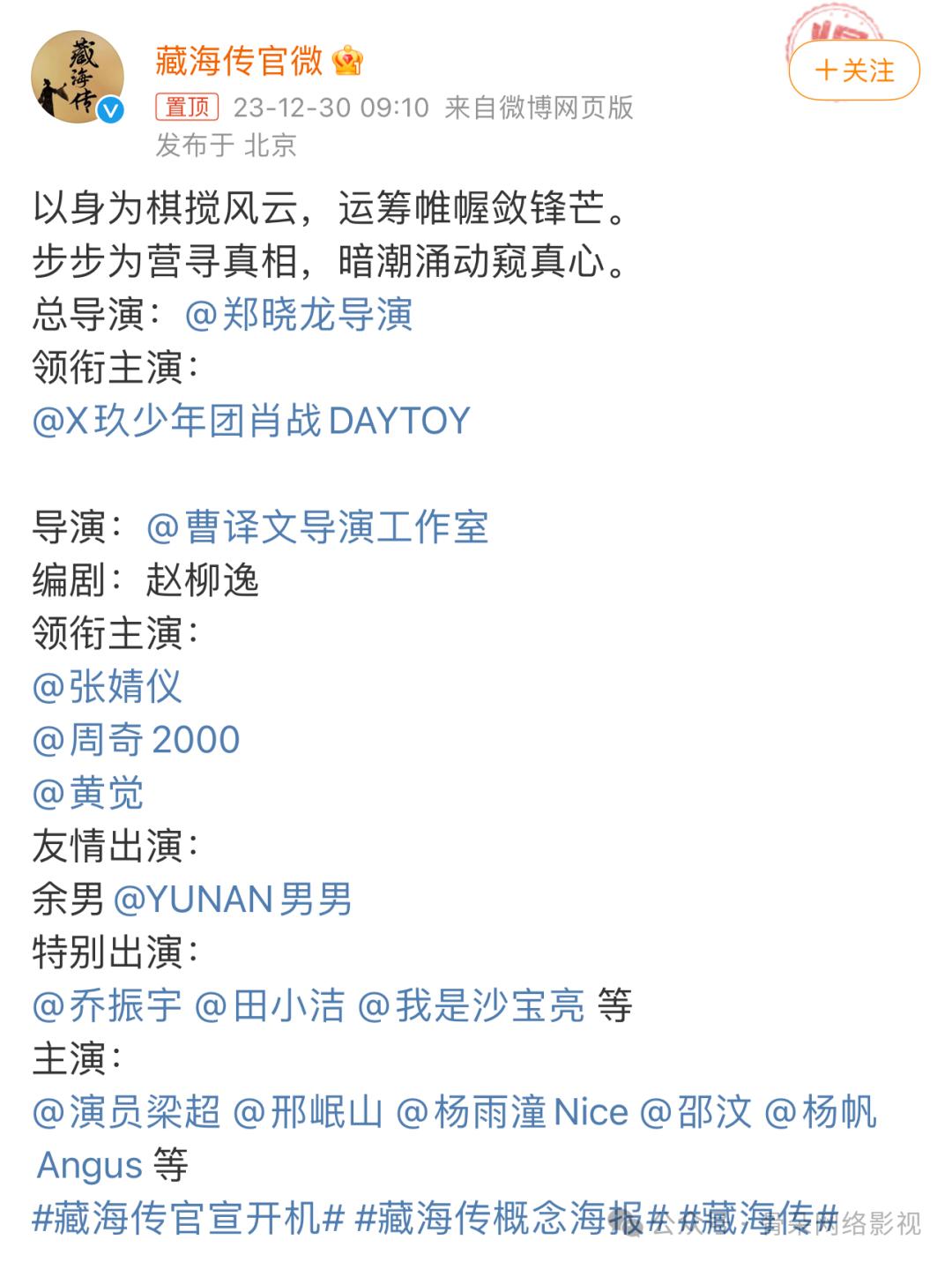Open the @YUNAN男男 mention
This screenshot has height=1262, width=952.
(233, 900)
